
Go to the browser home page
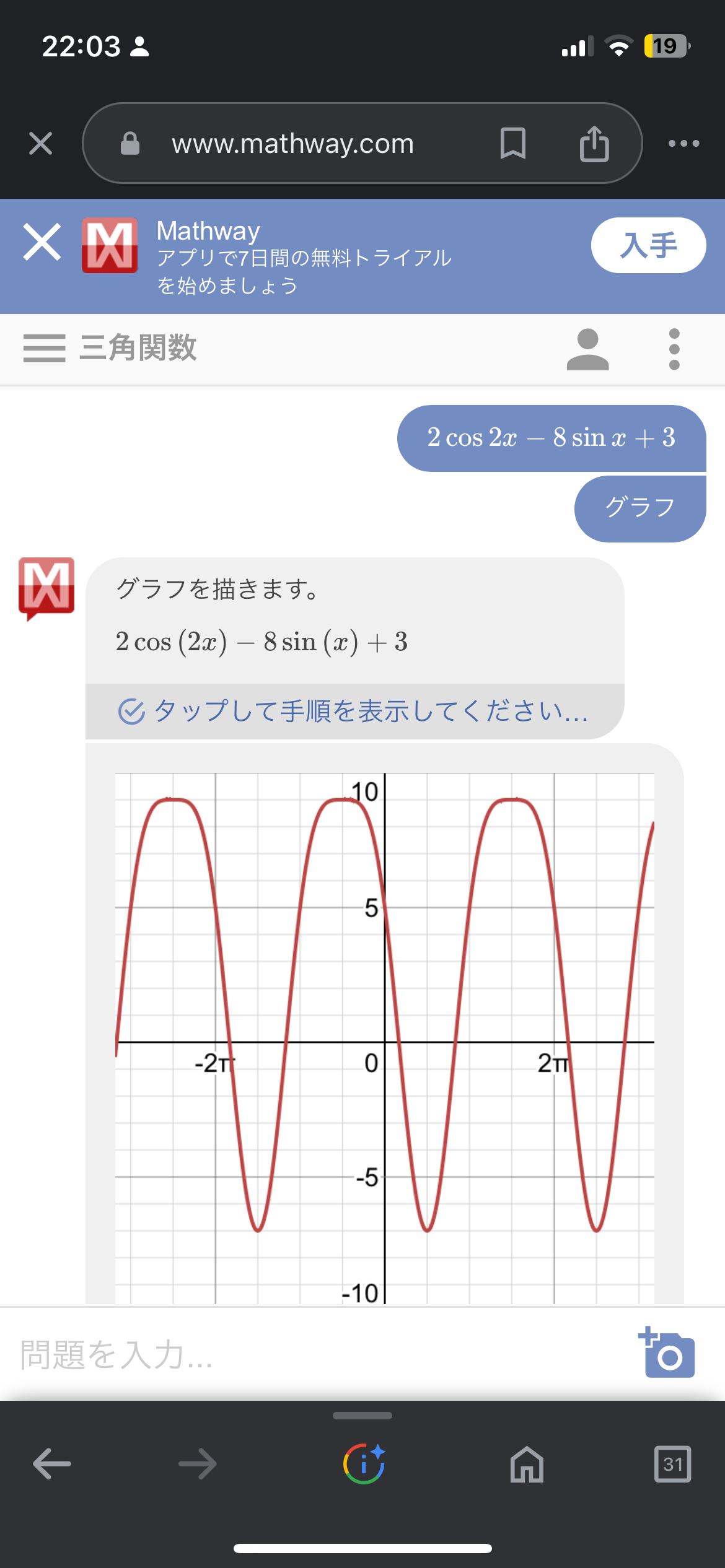pos(527,1464)
